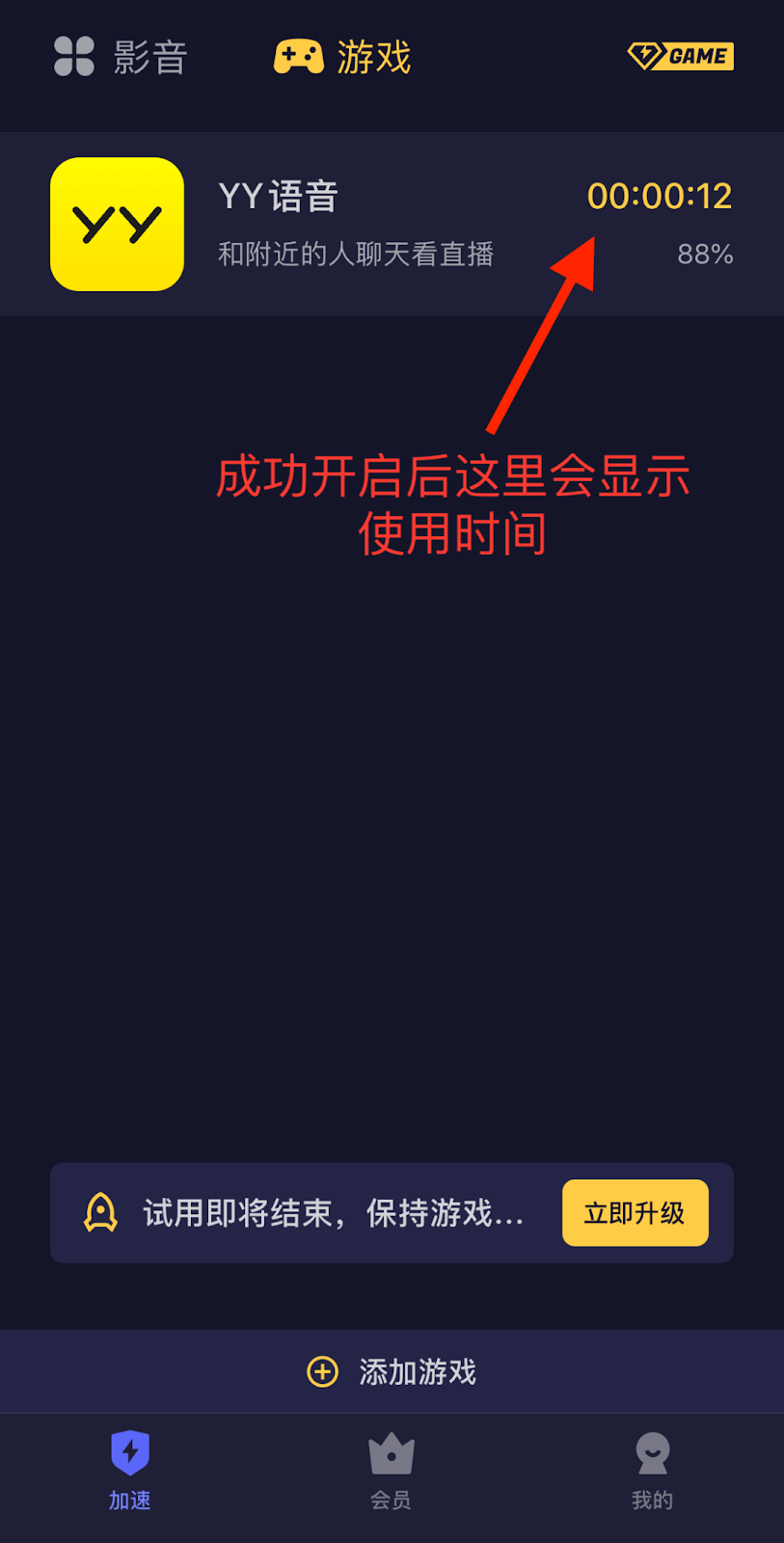Viewport: 784px width, 1543px height.
Task: Tap the 立即升级 button
Action: click(635, 1212)
